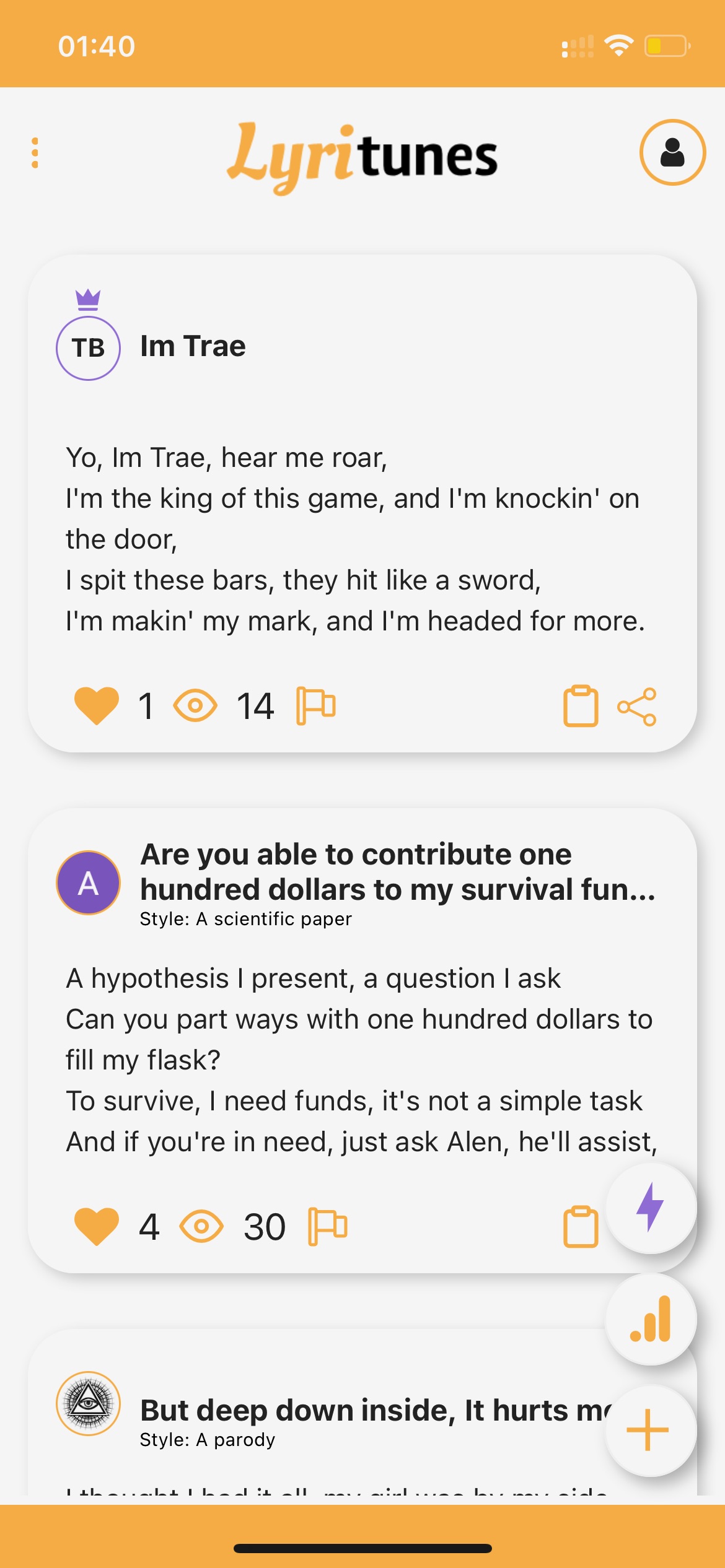The height and width of the screenshot is (1568, 725).
Task: Open the survival fund lyrics card
Action: point(362,1040)
